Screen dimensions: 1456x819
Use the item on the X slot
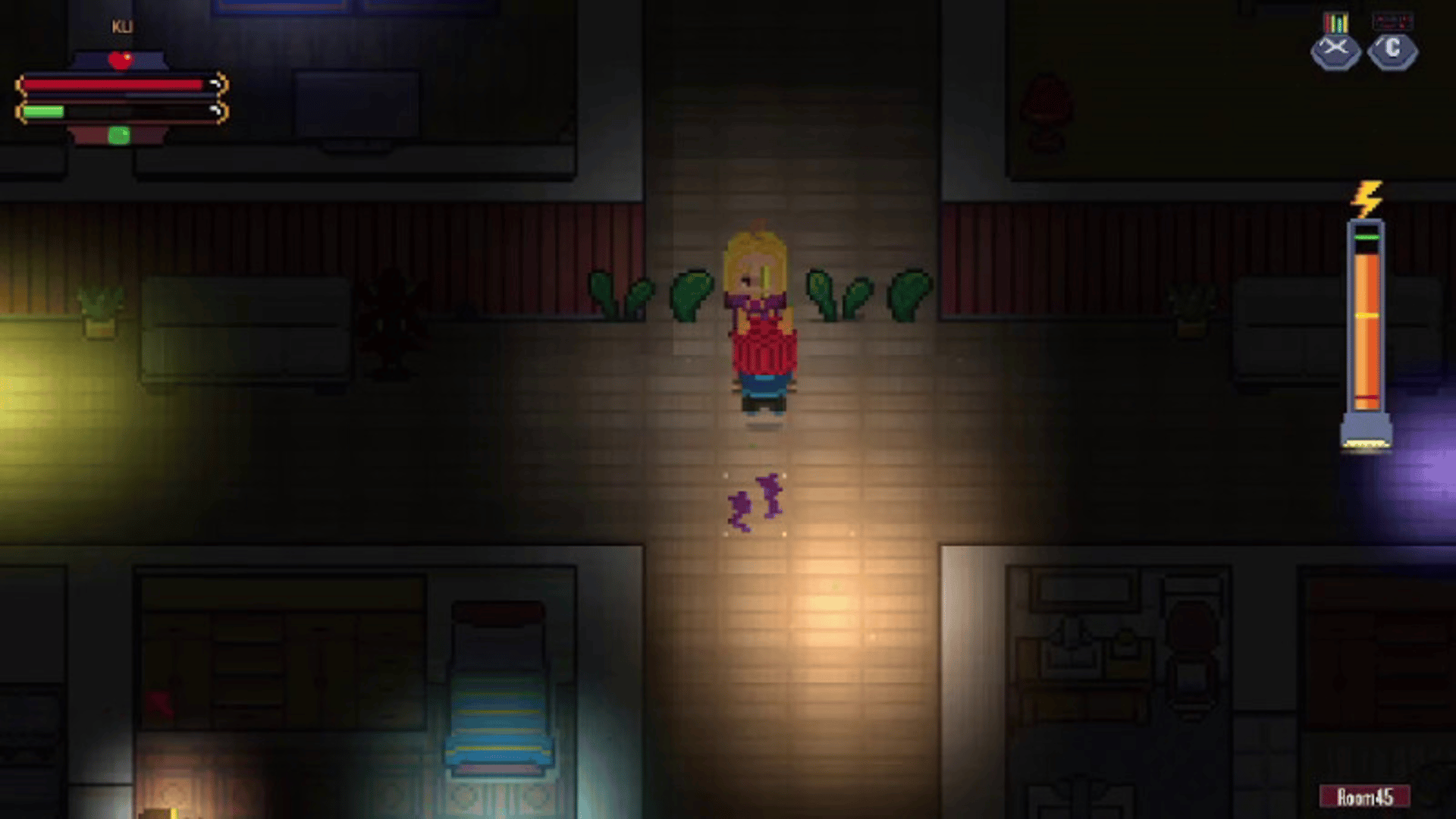pyautogui.click(x=1335, y=50)
